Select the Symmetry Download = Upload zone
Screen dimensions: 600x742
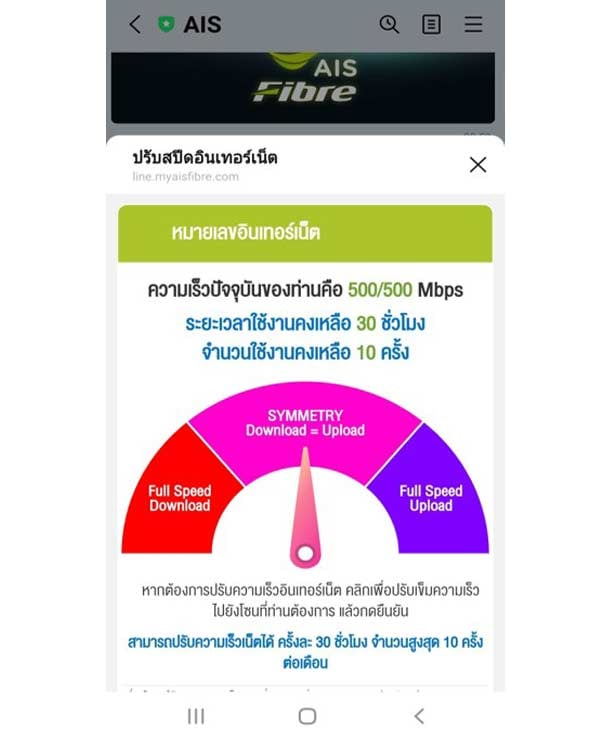click(x=305, y=423)
